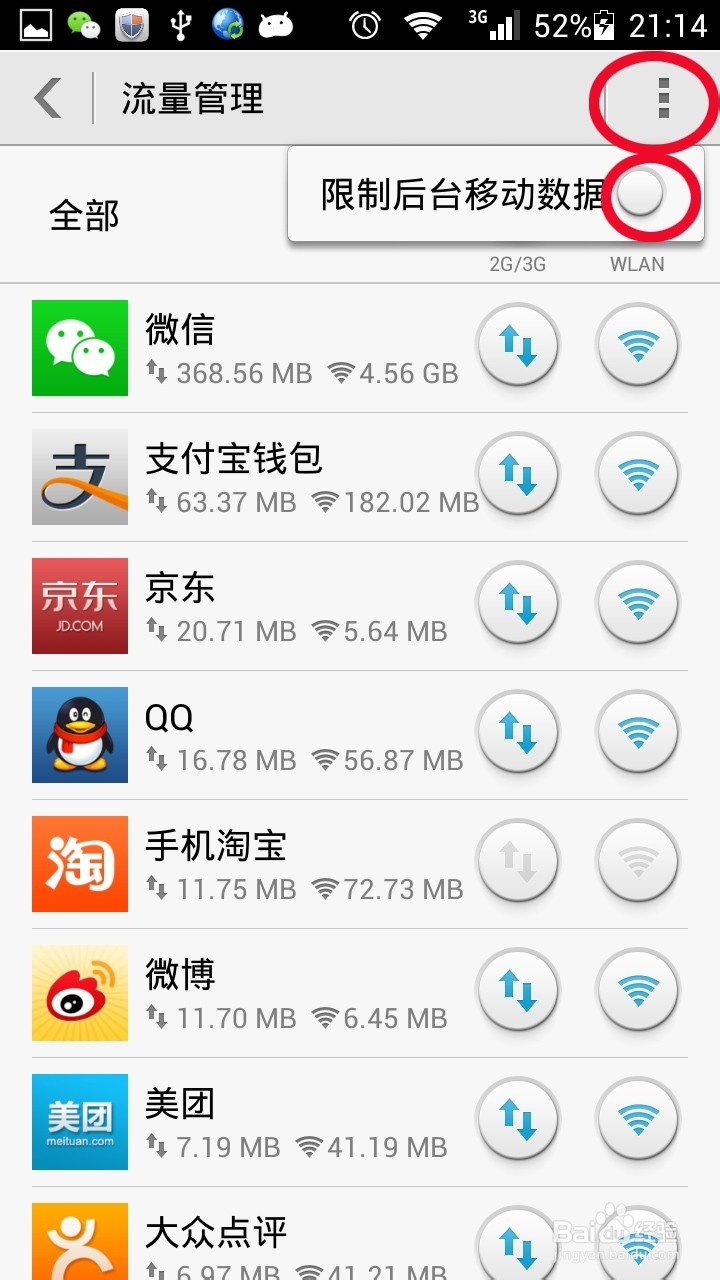720x1280 pixels.
Task: Select the Weibo app icon
Action: point(80,992)
